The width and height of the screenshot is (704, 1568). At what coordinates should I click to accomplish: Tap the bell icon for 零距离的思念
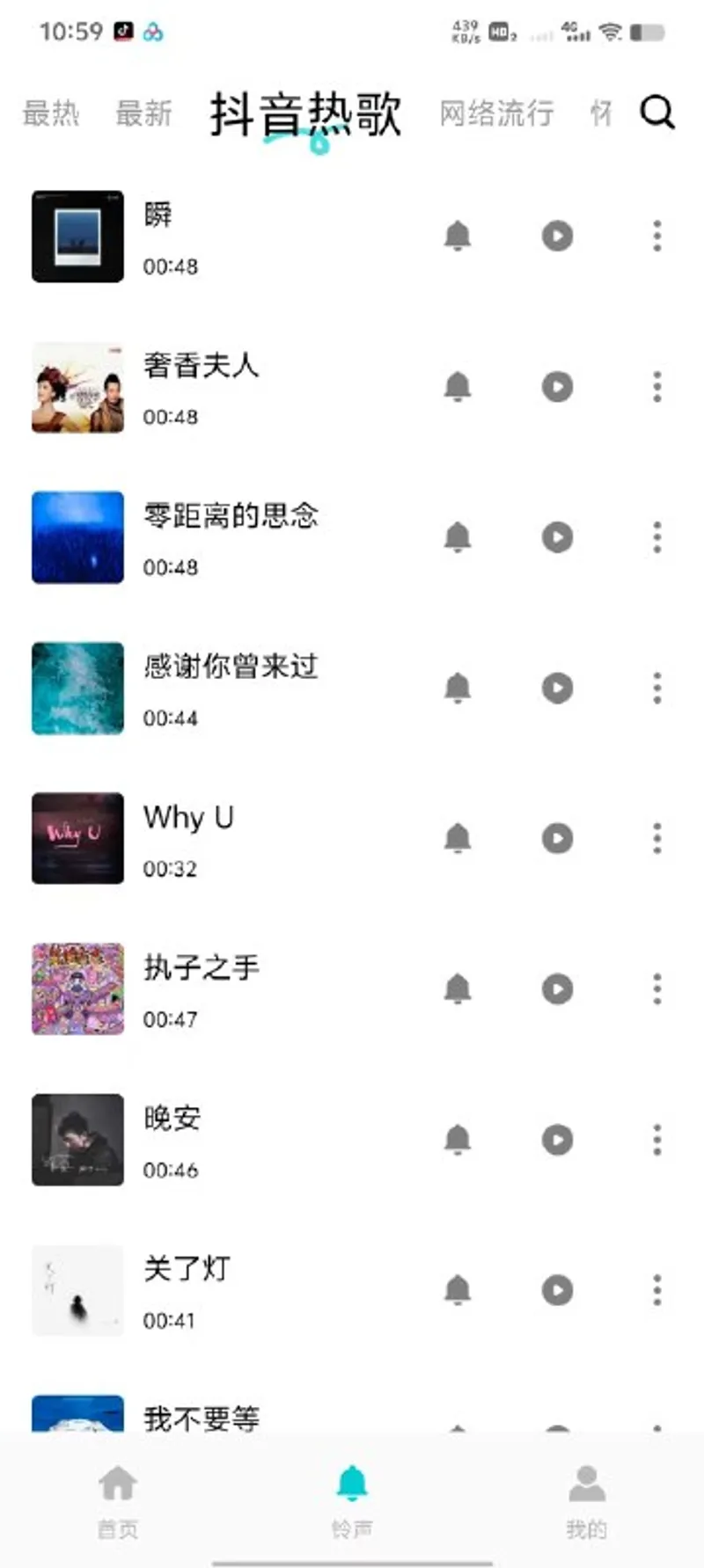(x=458, y=537)
